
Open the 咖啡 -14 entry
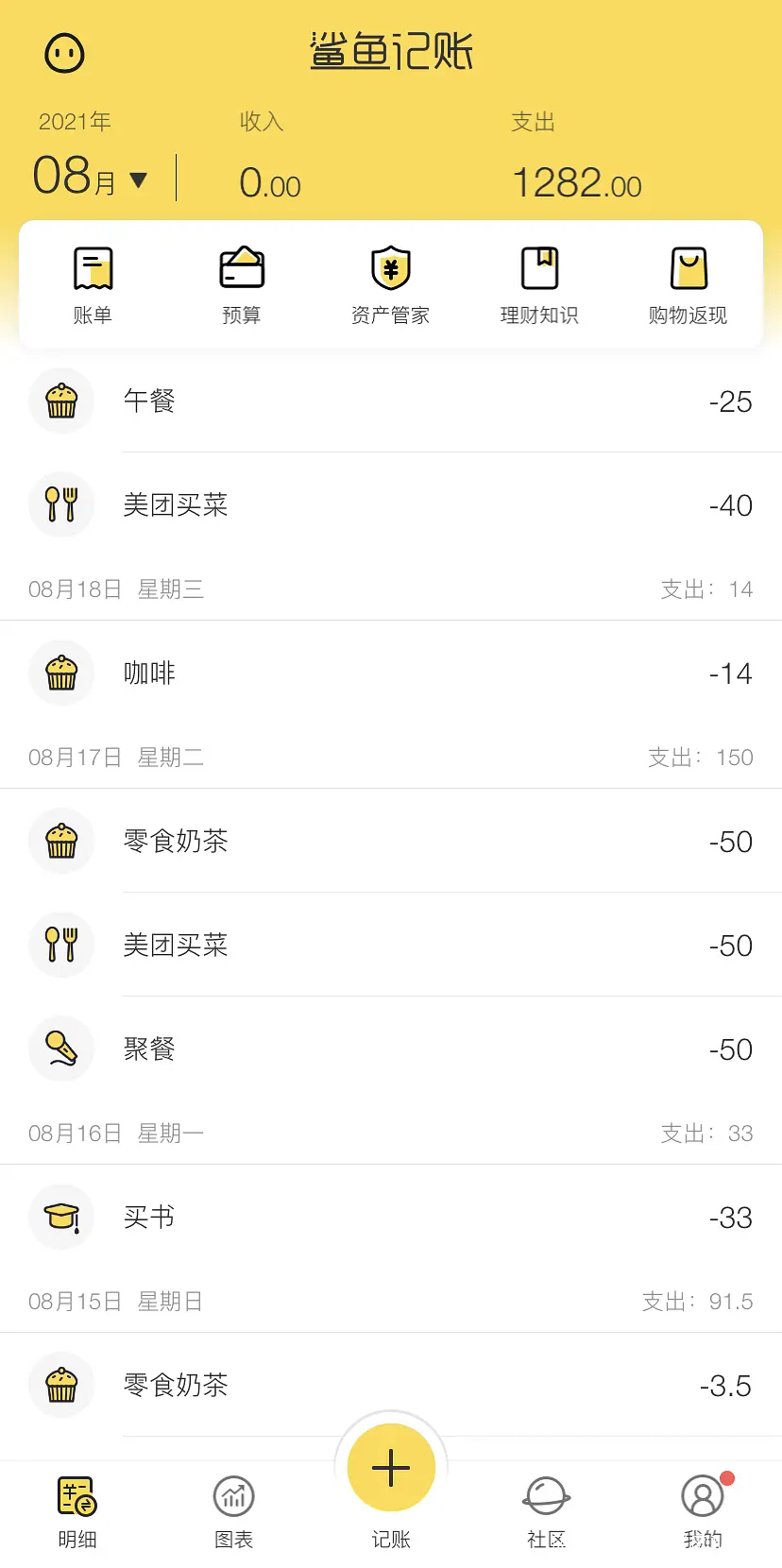tap(391, 673)
